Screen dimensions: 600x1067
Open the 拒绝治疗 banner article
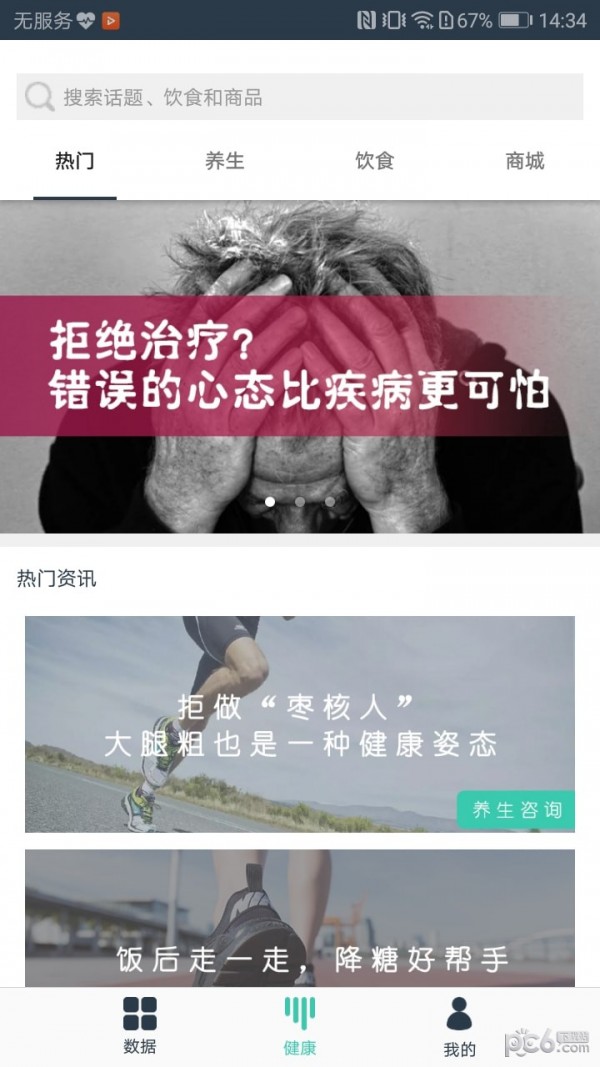pos(300,367)
